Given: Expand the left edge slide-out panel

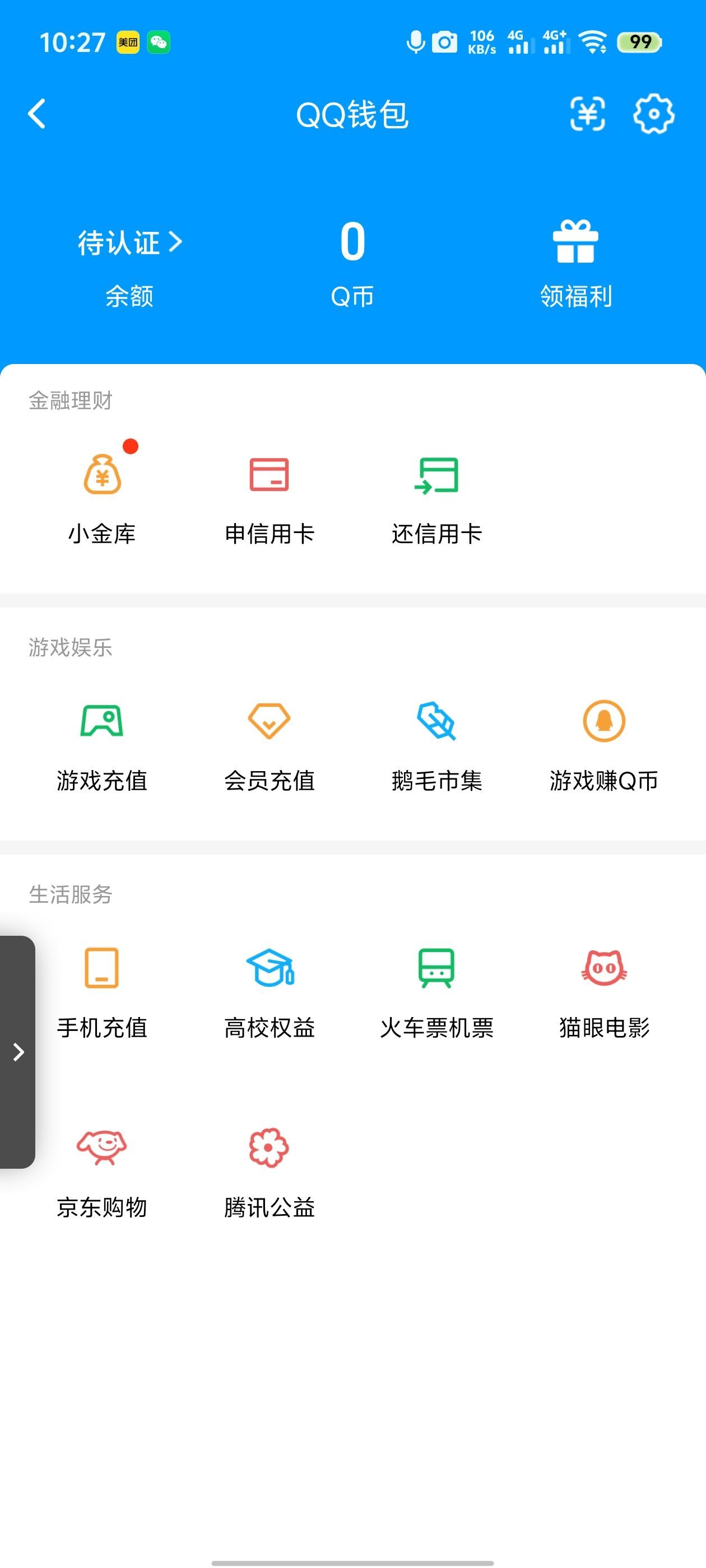Looking at the screenshot, I should coord(18,1051).
